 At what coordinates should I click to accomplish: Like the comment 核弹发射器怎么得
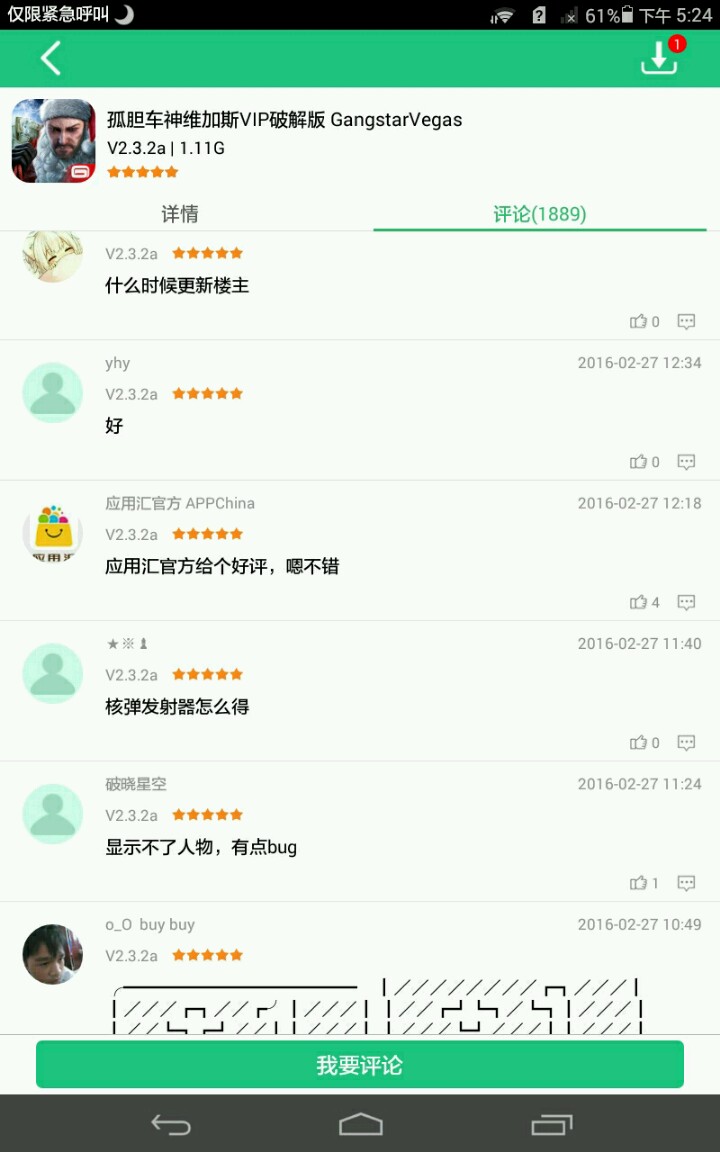(x=644, y=743)
